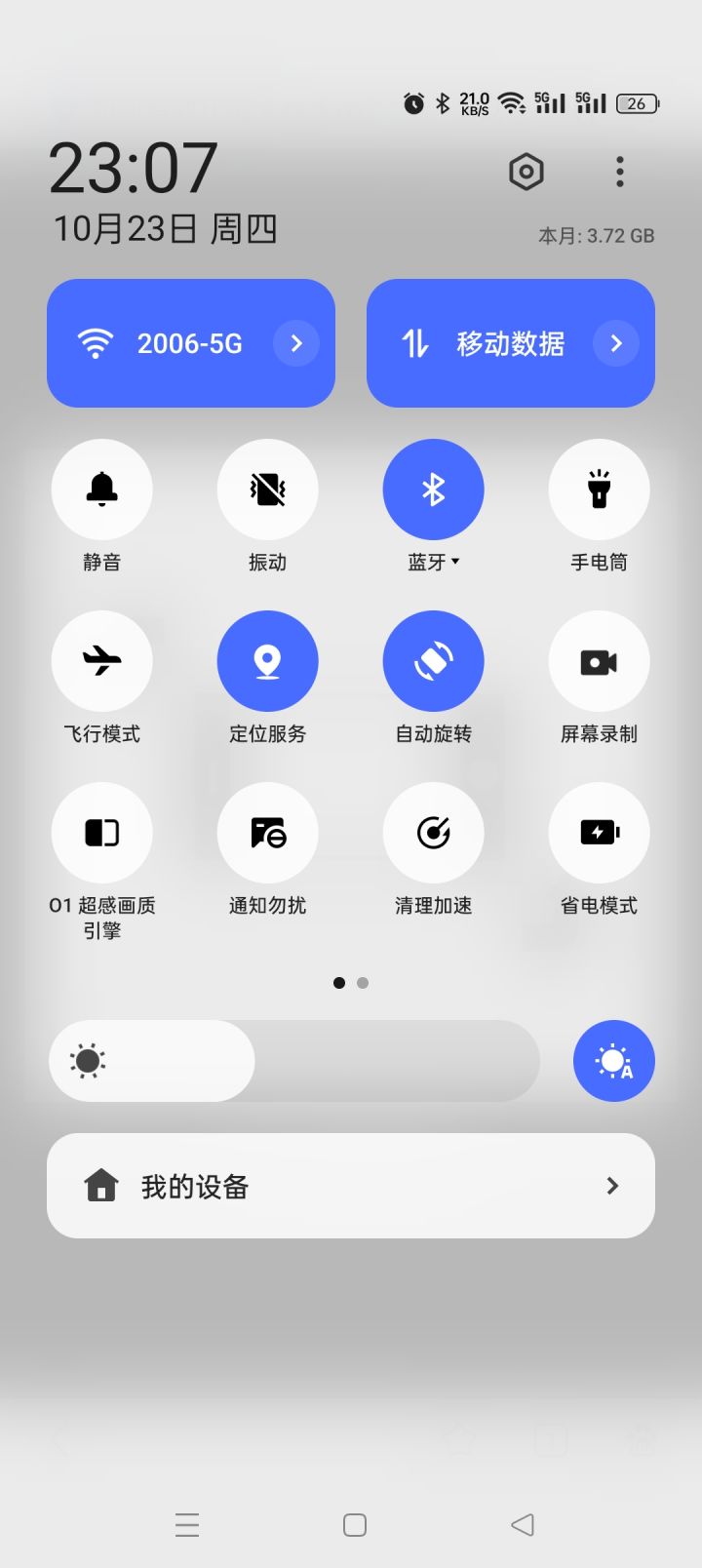
Task: Disable location services (定位服务)
Action: tap(268, 660)
